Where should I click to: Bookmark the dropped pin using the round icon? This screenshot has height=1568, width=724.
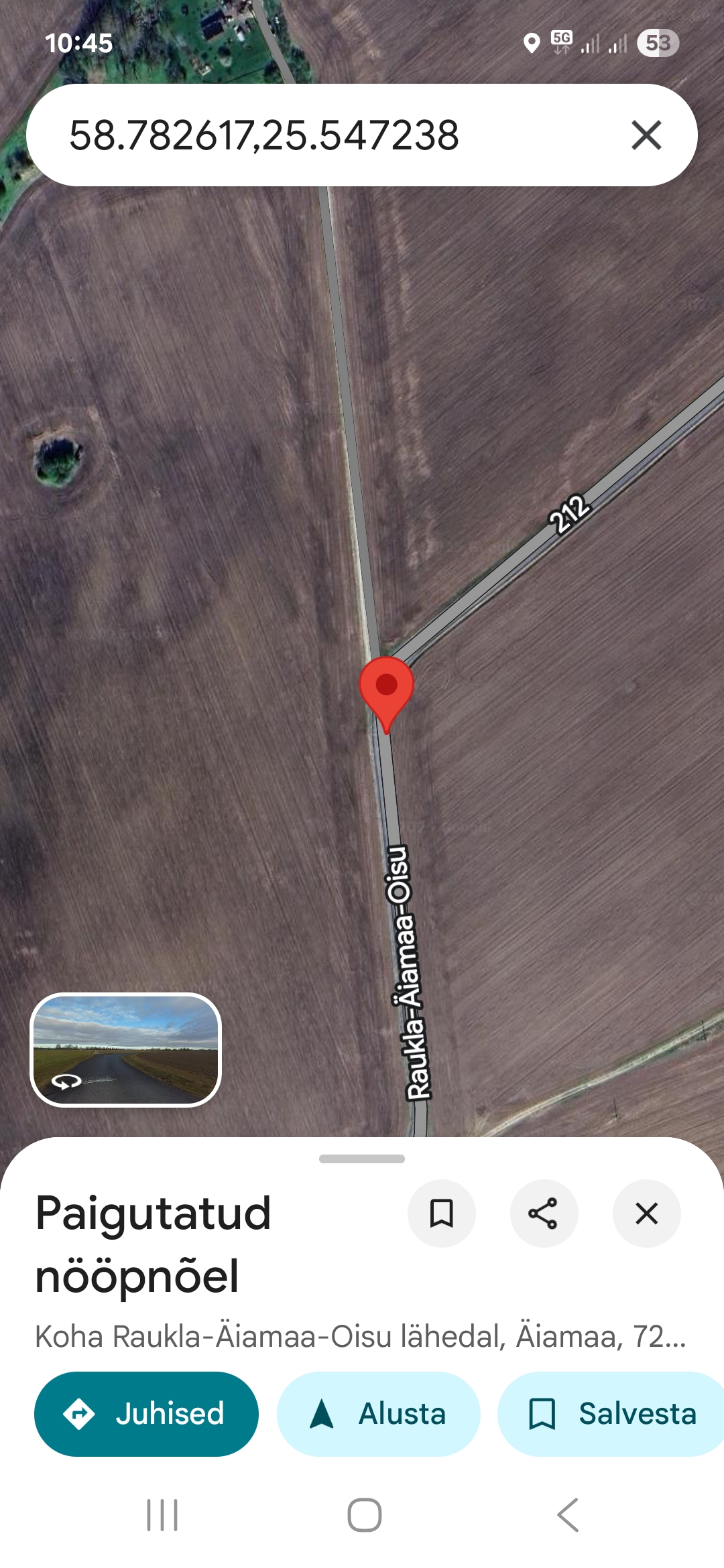(x=441, y=1214)
